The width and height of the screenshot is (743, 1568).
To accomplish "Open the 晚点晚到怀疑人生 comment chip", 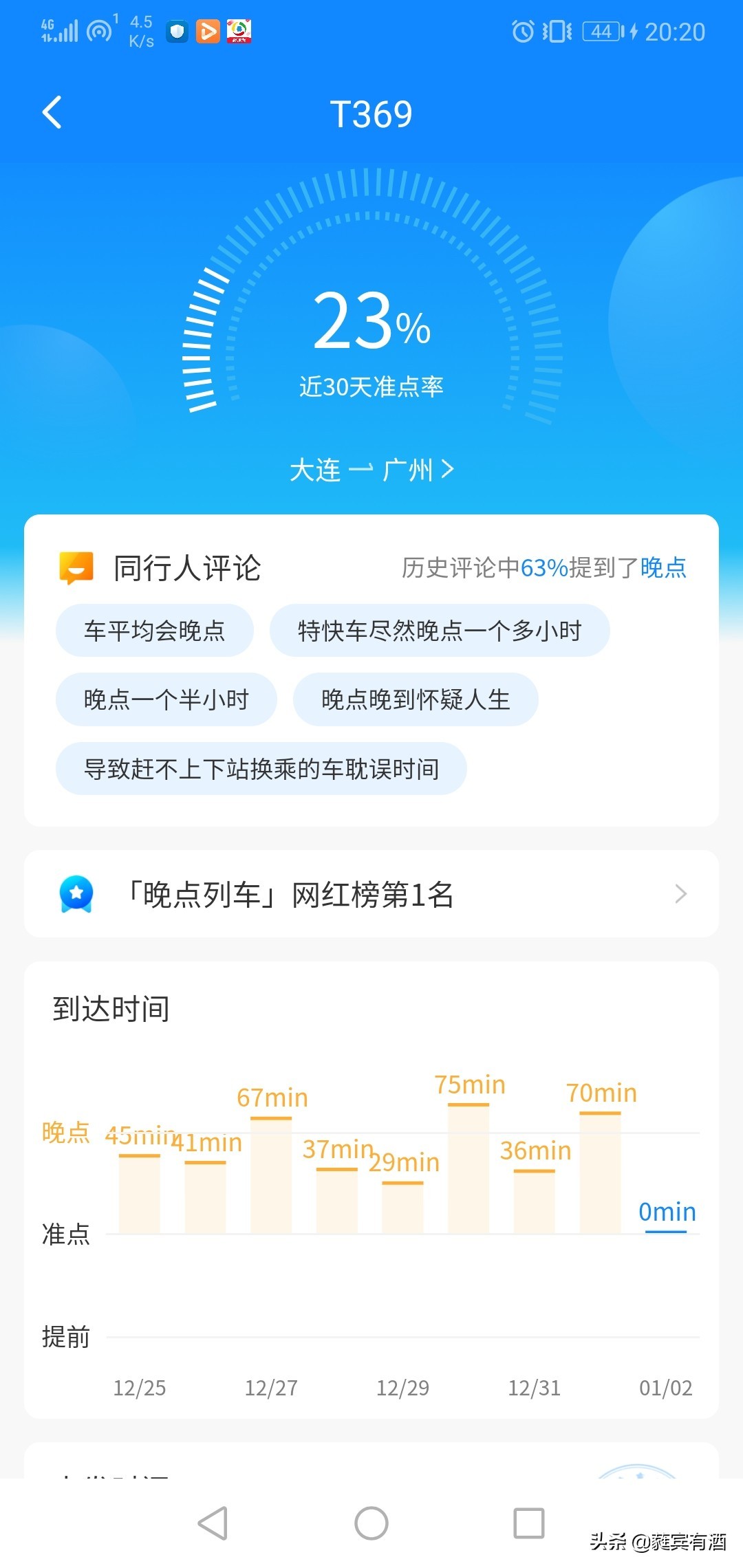I will tap(416, 700).
